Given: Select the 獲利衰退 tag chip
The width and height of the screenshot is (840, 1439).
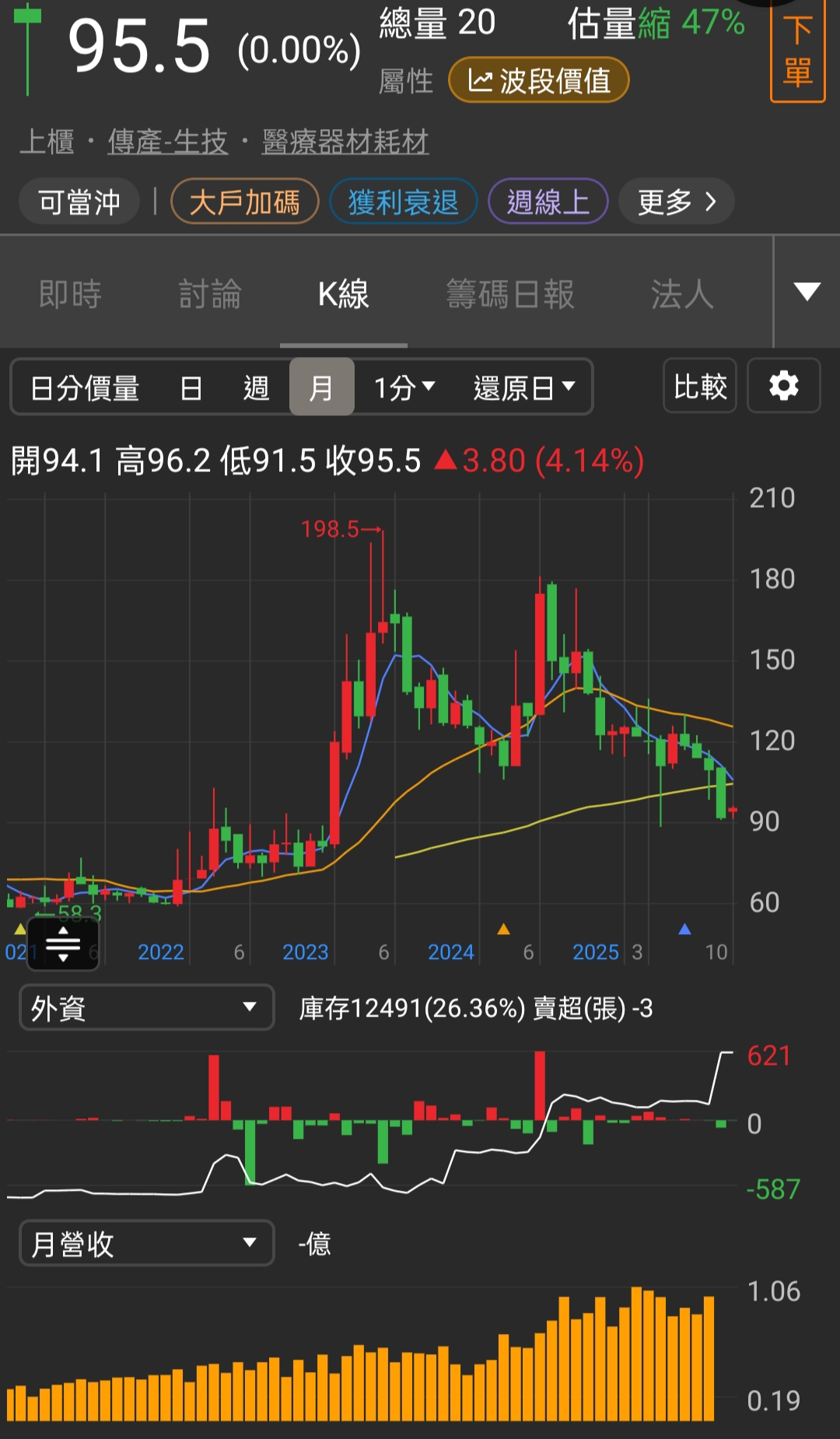Looking at the screenshot, I should click(403, 202).
